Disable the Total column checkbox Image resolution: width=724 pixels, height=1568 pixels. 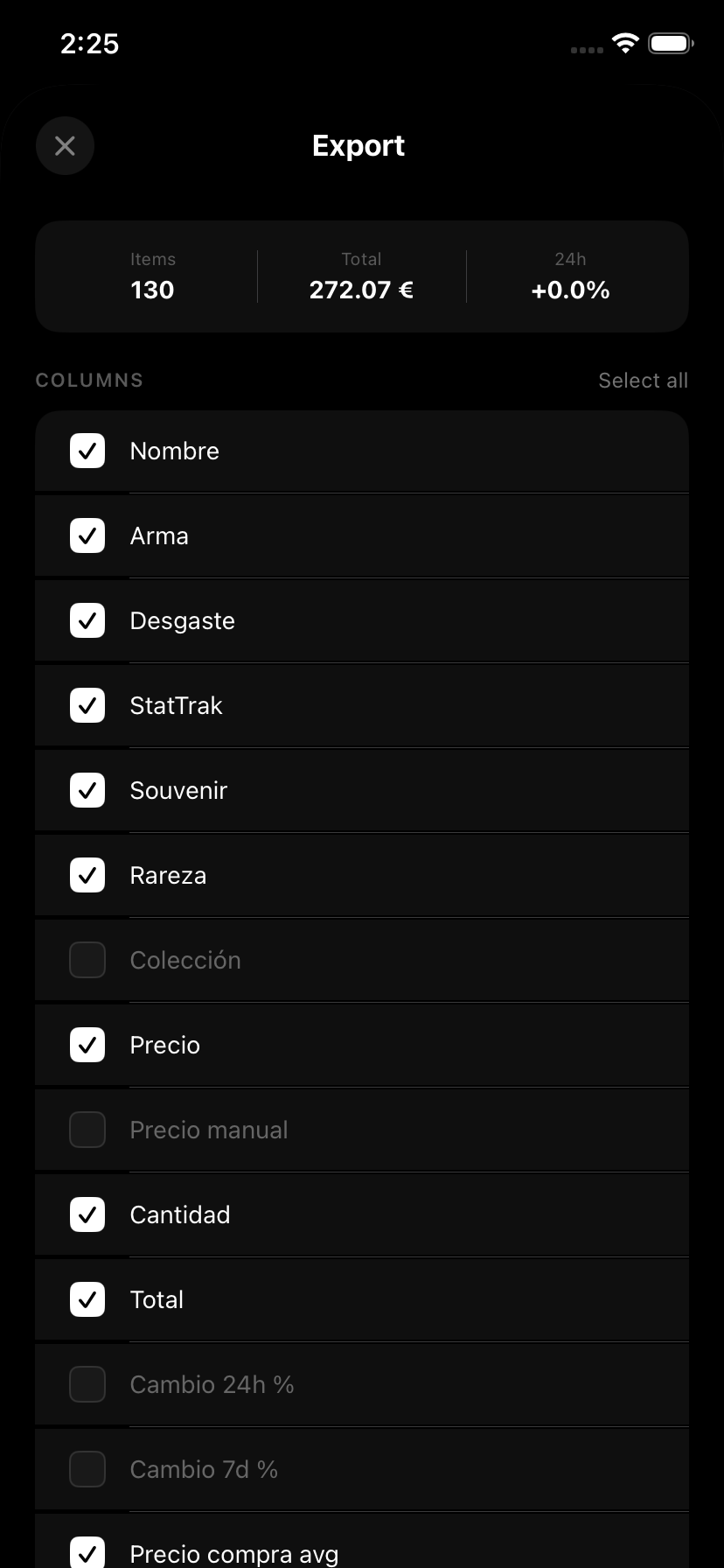[x=87, y=1299]
